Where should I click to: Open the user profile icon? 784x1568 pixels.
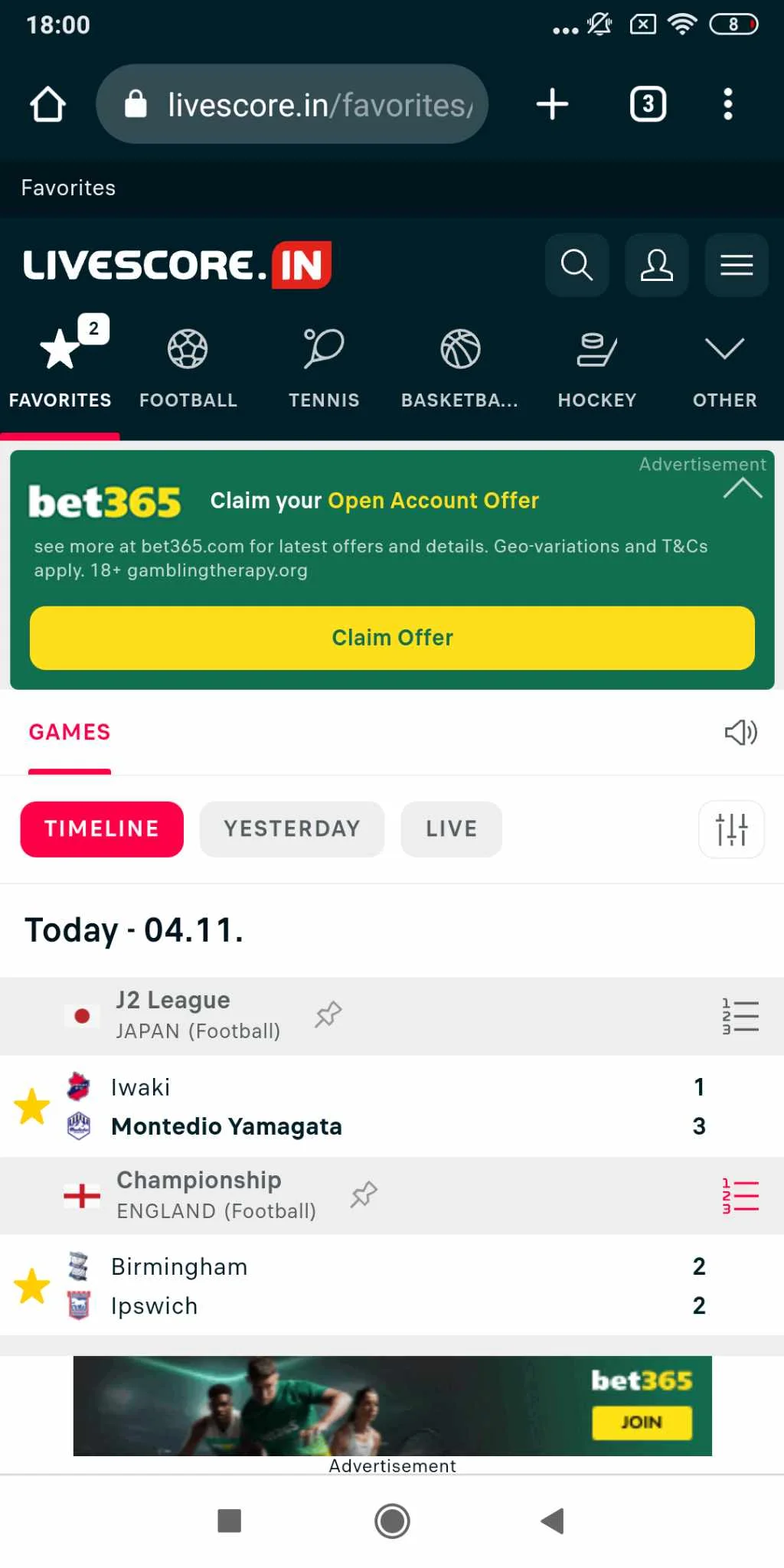656,265
